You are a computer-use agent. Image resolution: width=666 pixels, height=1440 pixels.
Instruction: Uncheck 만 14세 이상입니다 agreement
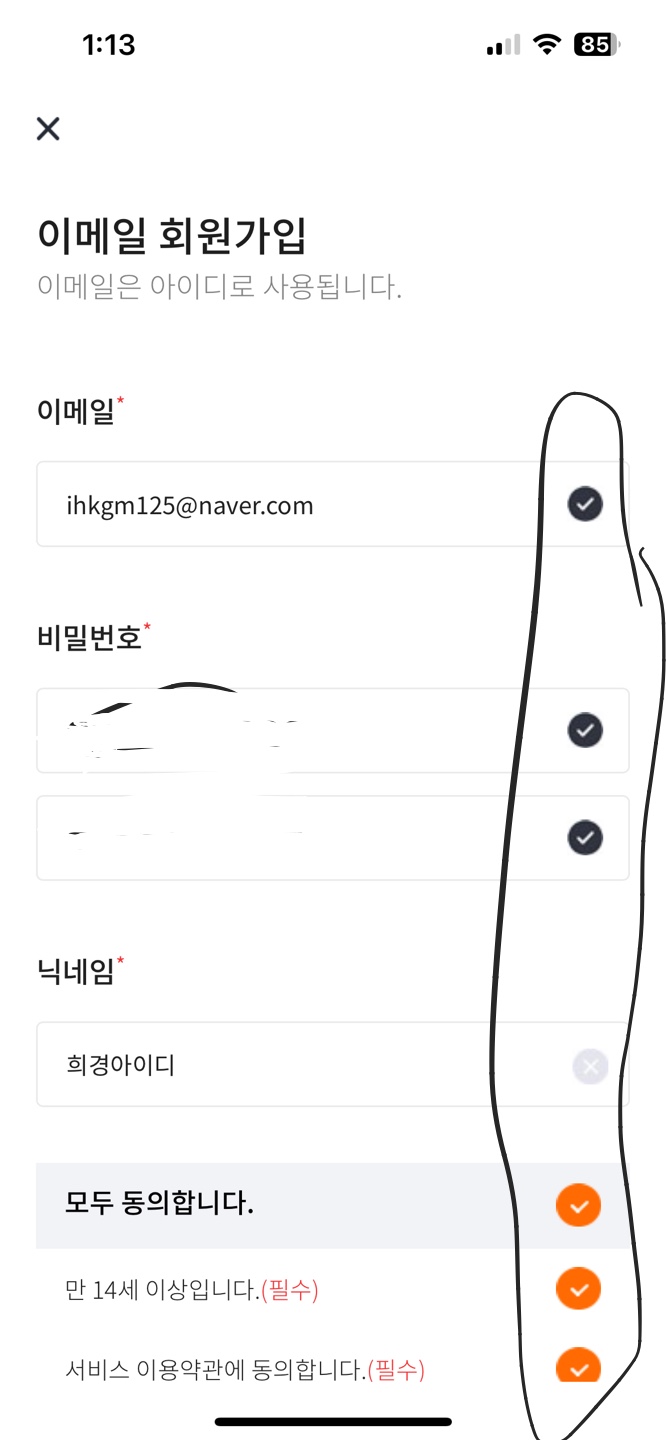point(578,1289)
